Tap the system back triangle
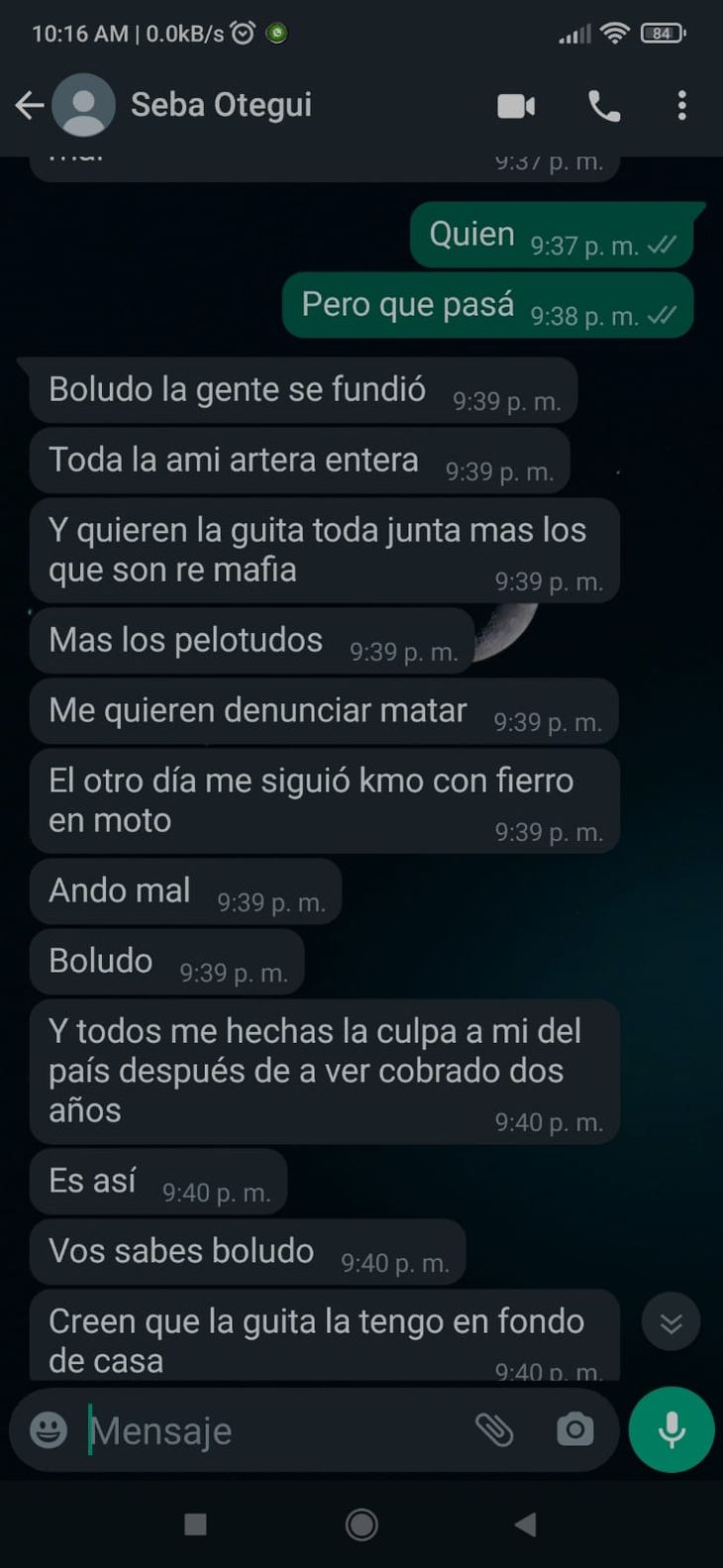 pos(526,1524)
